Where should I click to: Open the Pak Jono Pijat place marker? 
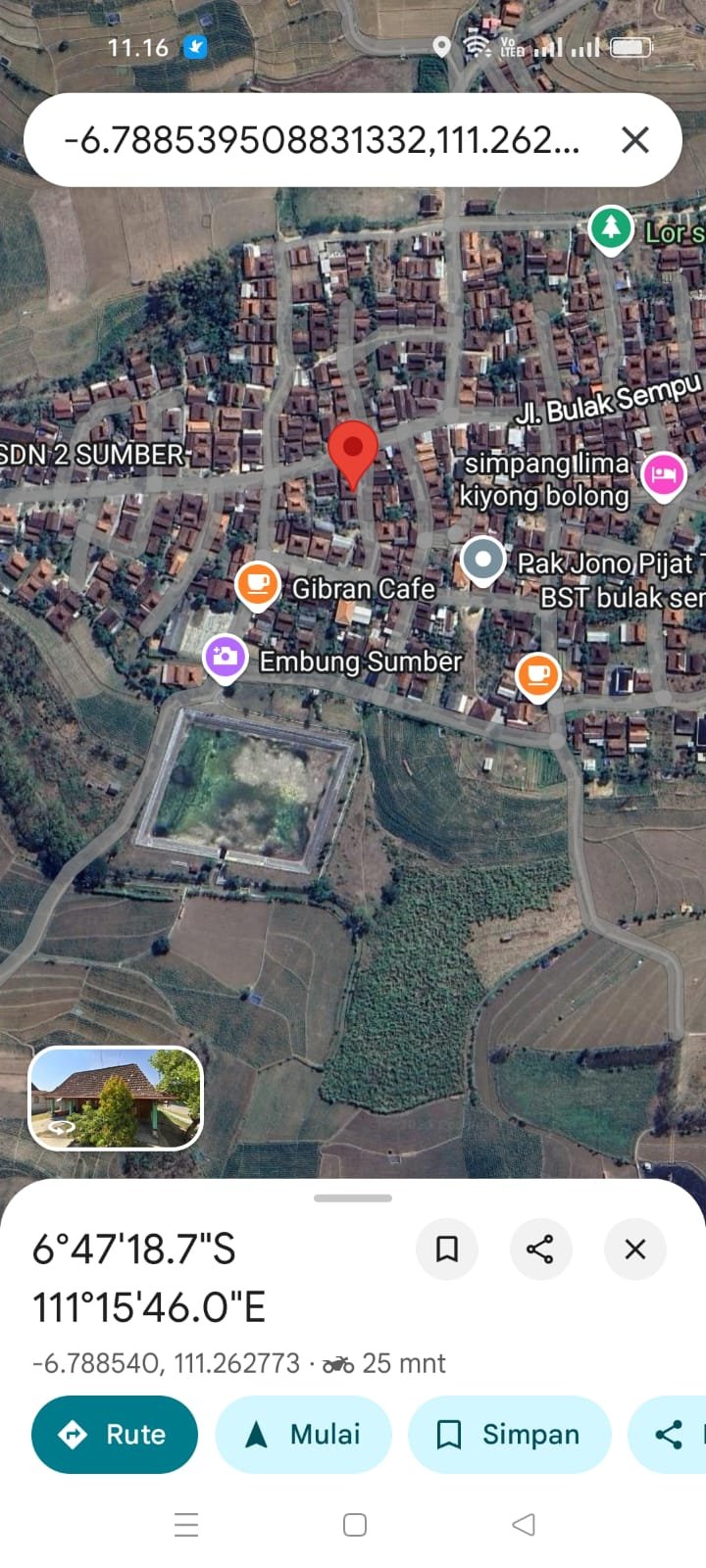point(482,561)
